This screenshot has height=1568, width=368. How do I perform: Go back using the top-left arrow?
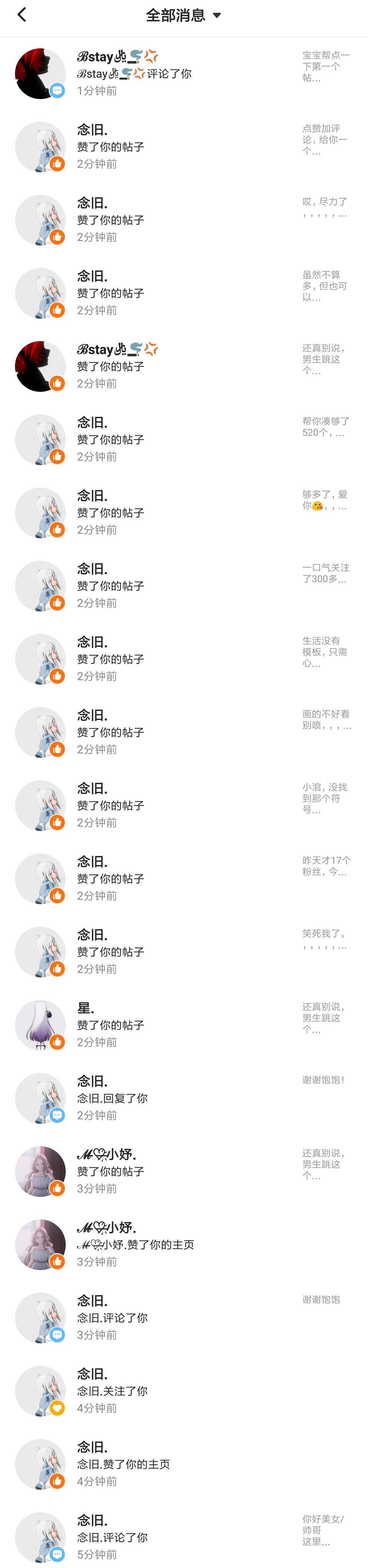tap(22, 15)
